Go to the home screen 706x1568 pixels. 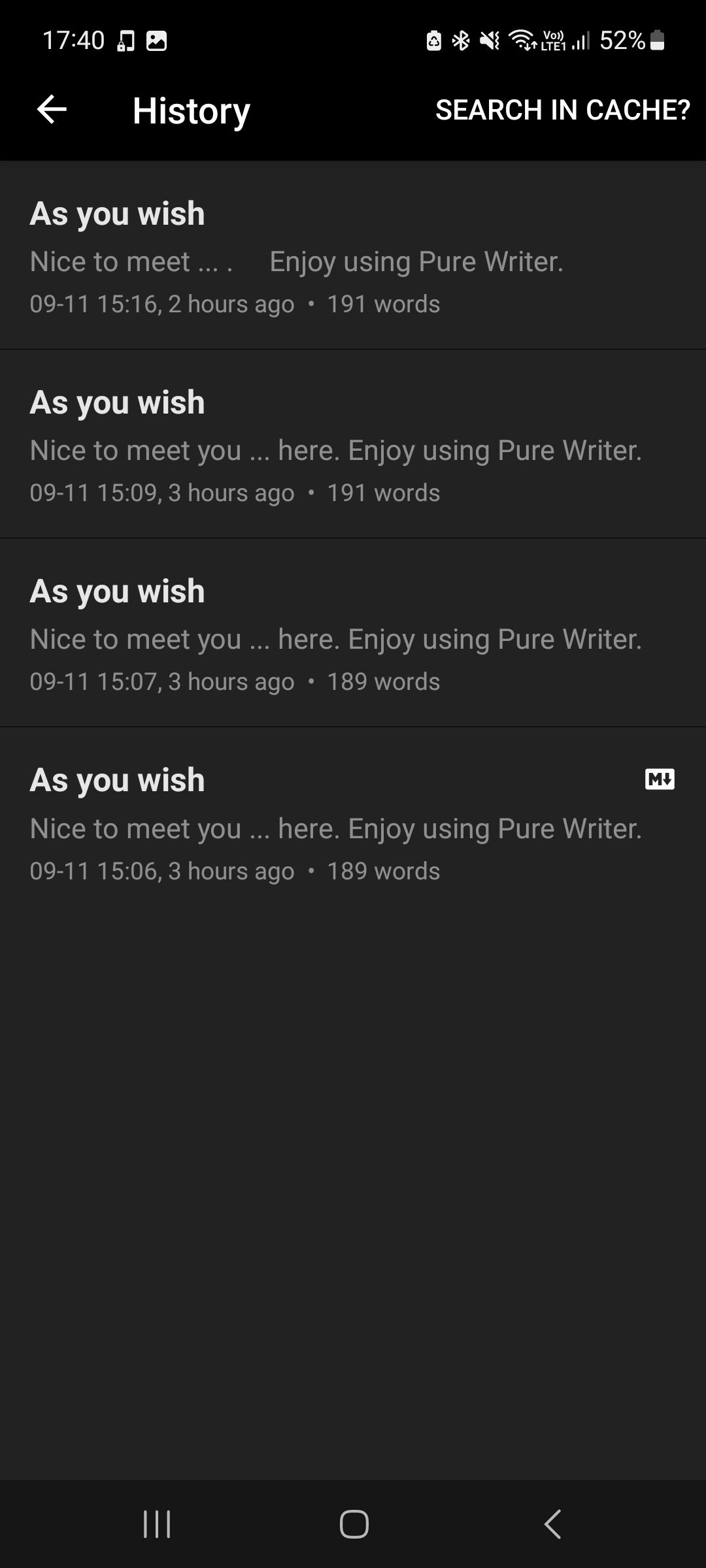coord(354,1524)
